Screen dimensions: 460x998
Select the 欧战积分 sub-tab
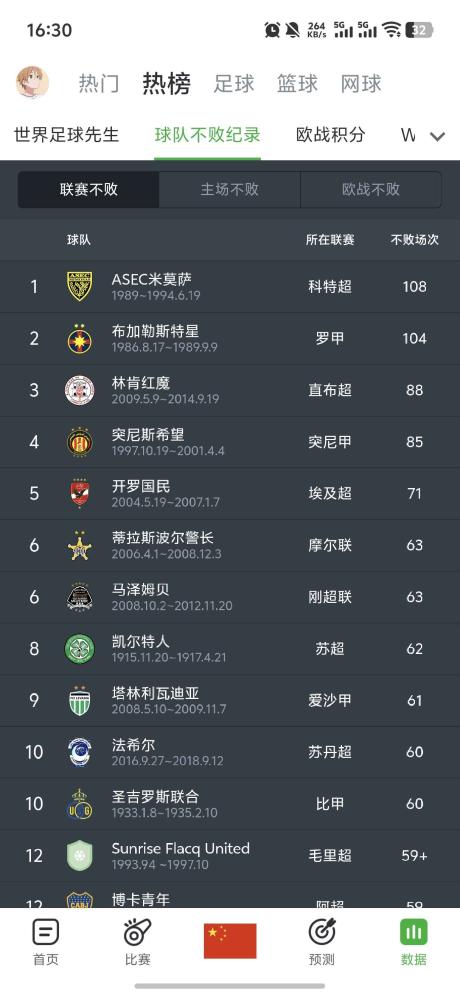pos(331,134)
